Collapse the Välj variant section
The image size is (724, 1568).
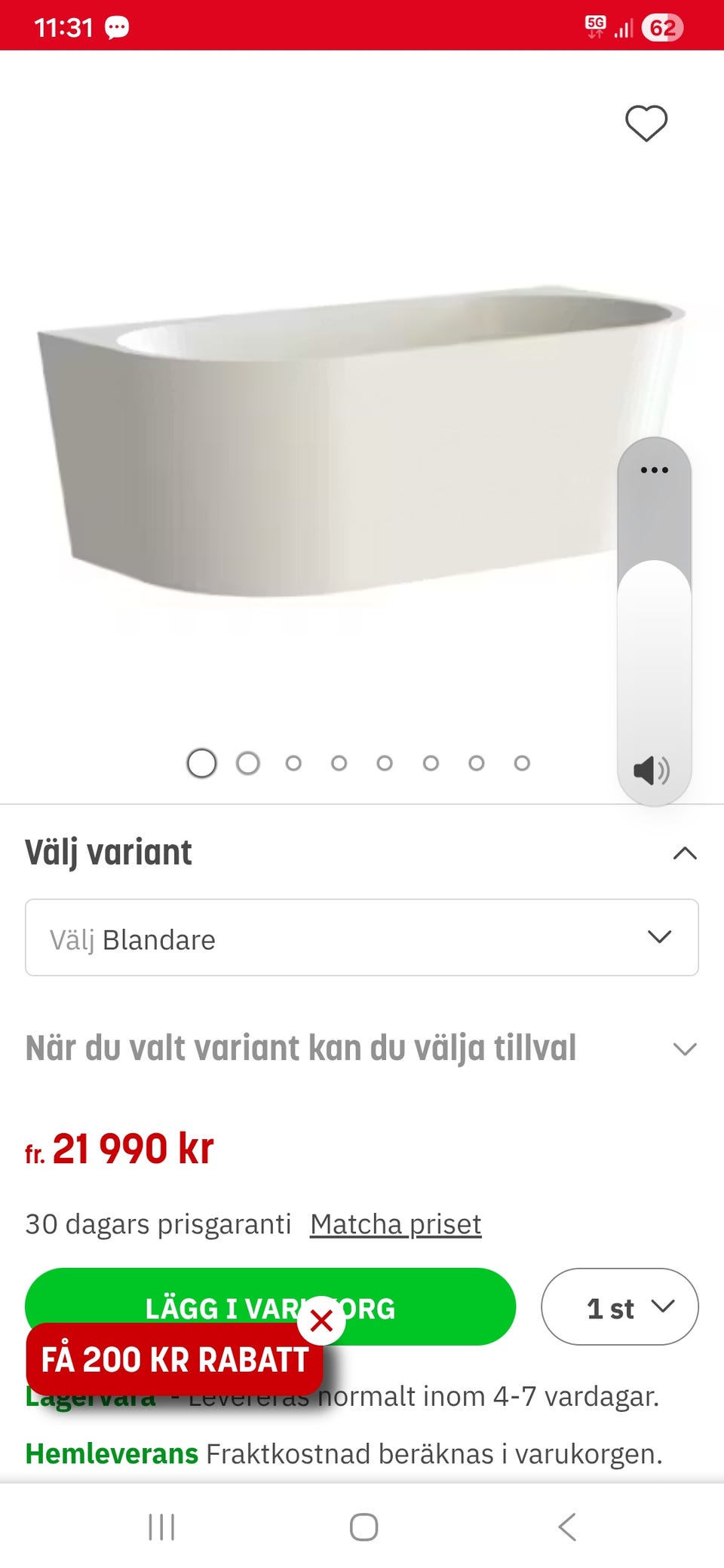pyautogui.click(x=684, y=853)
